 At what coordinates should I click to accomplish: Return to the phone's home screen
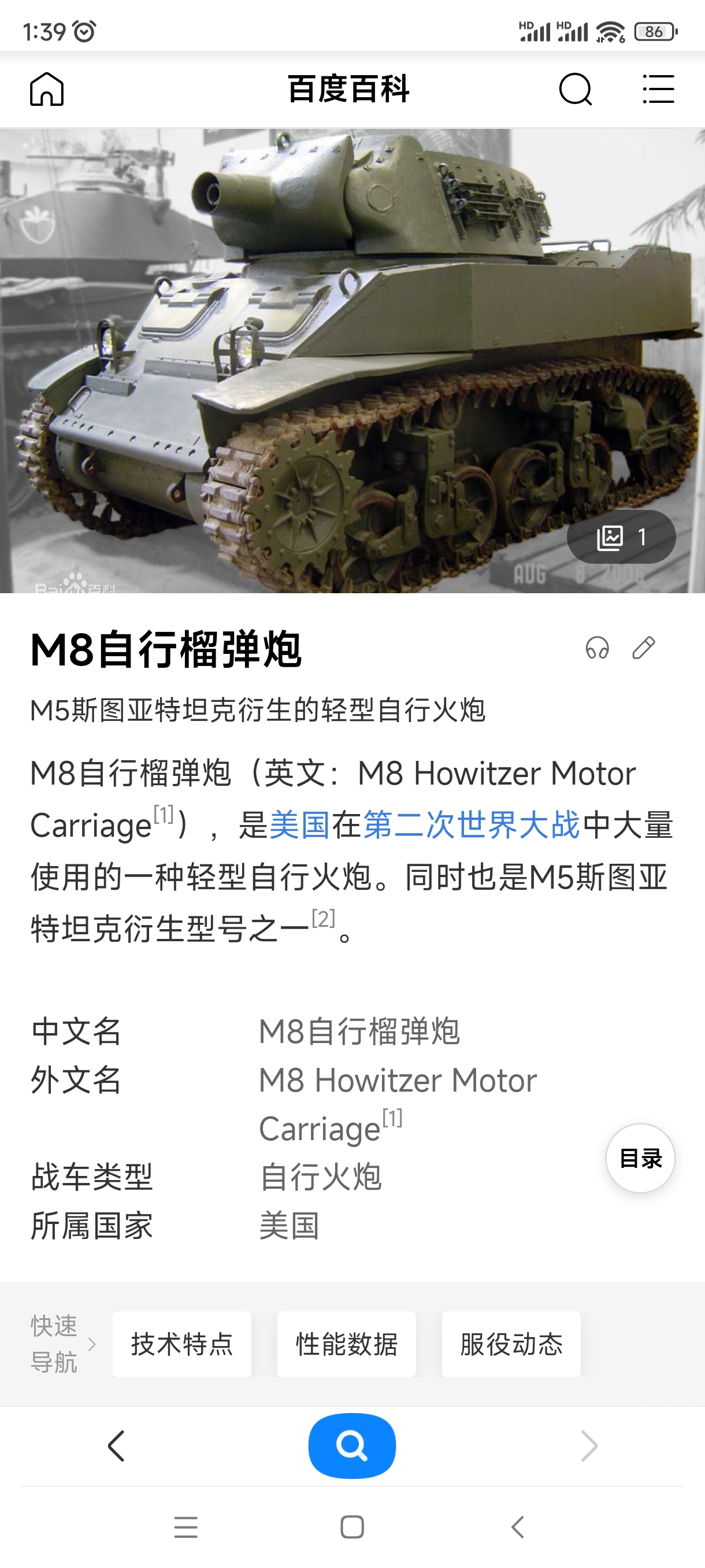351,1526
